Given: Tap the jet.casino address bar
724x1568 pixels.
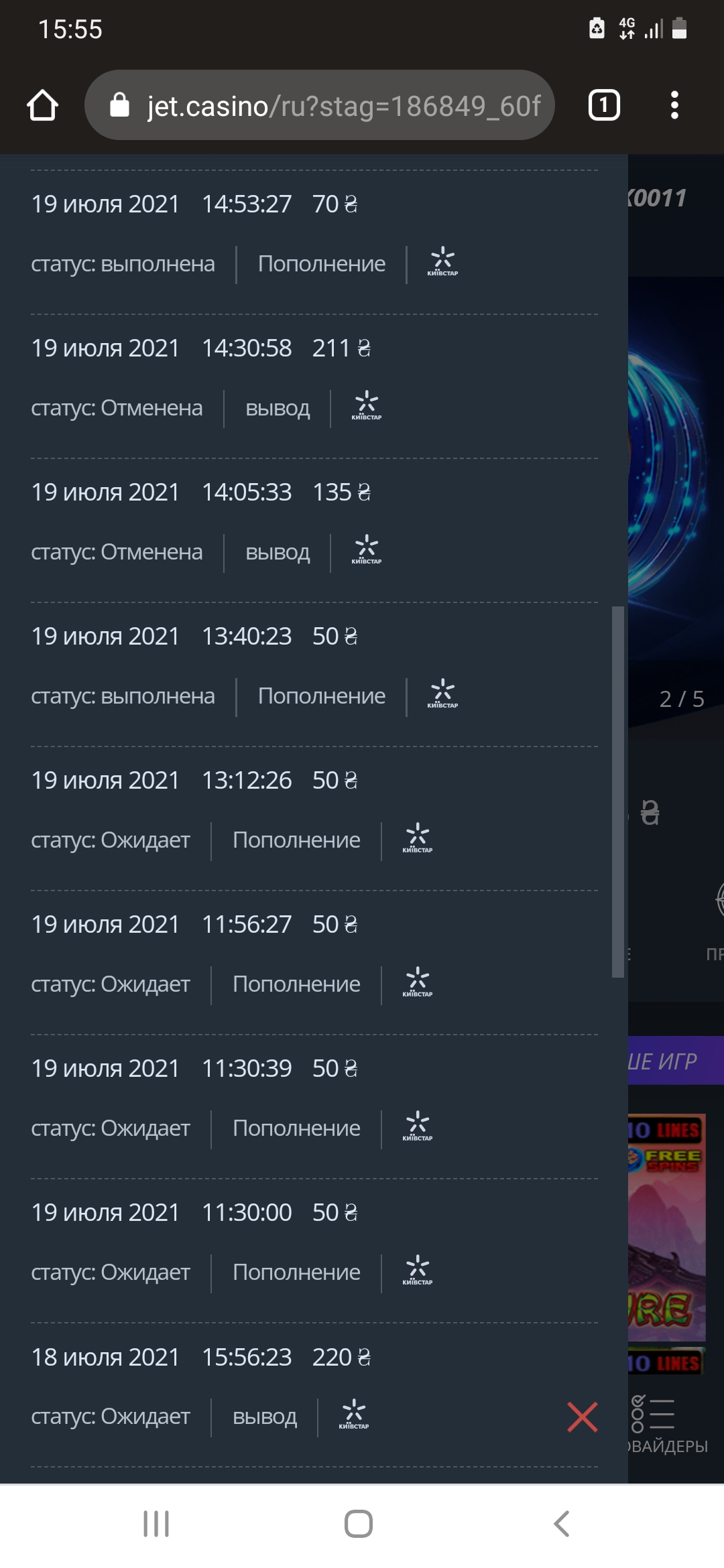Looking at the screenshot, I should (x=319, y=105).
